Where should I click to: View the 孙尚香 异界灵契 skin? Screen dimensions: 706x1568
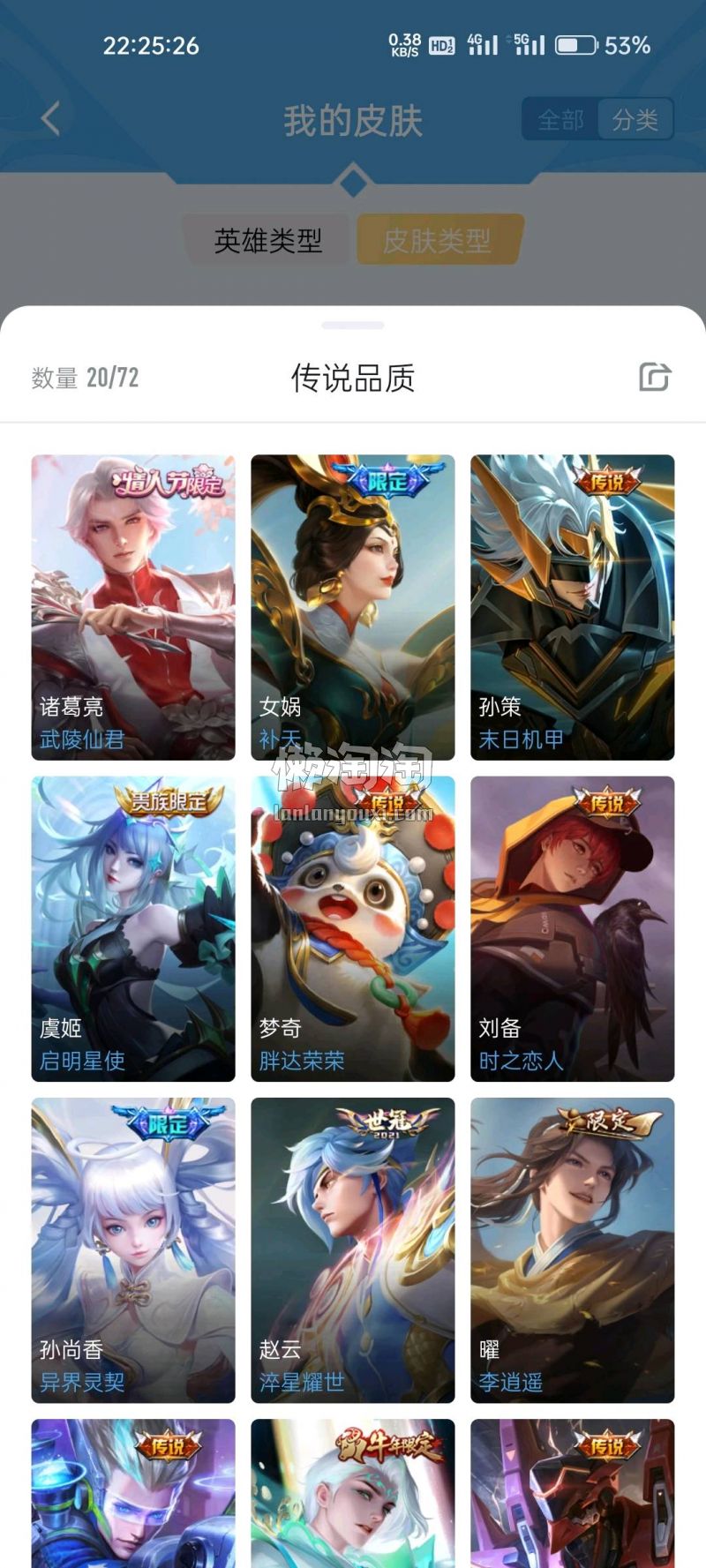133,1249
